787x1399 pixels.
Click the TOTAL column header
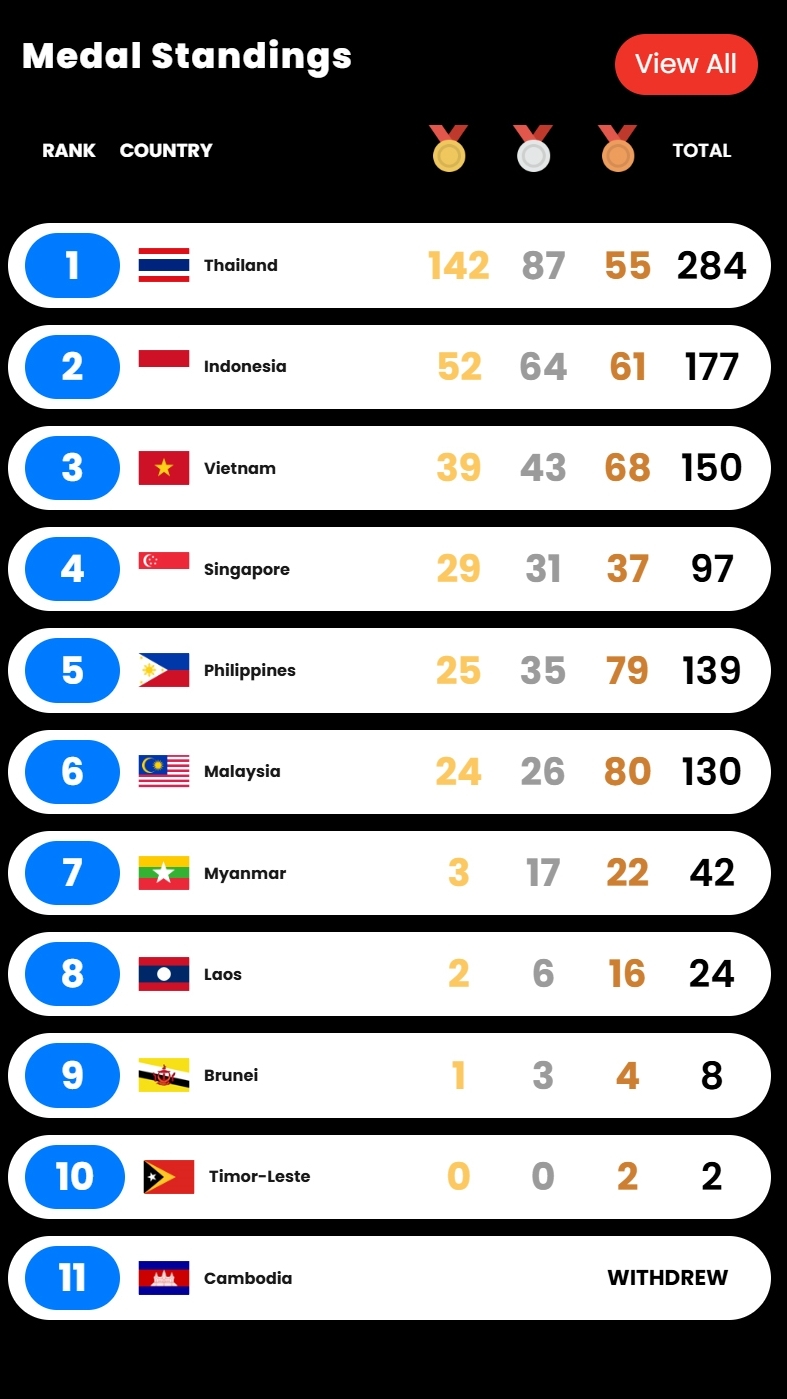pos(702,151)
